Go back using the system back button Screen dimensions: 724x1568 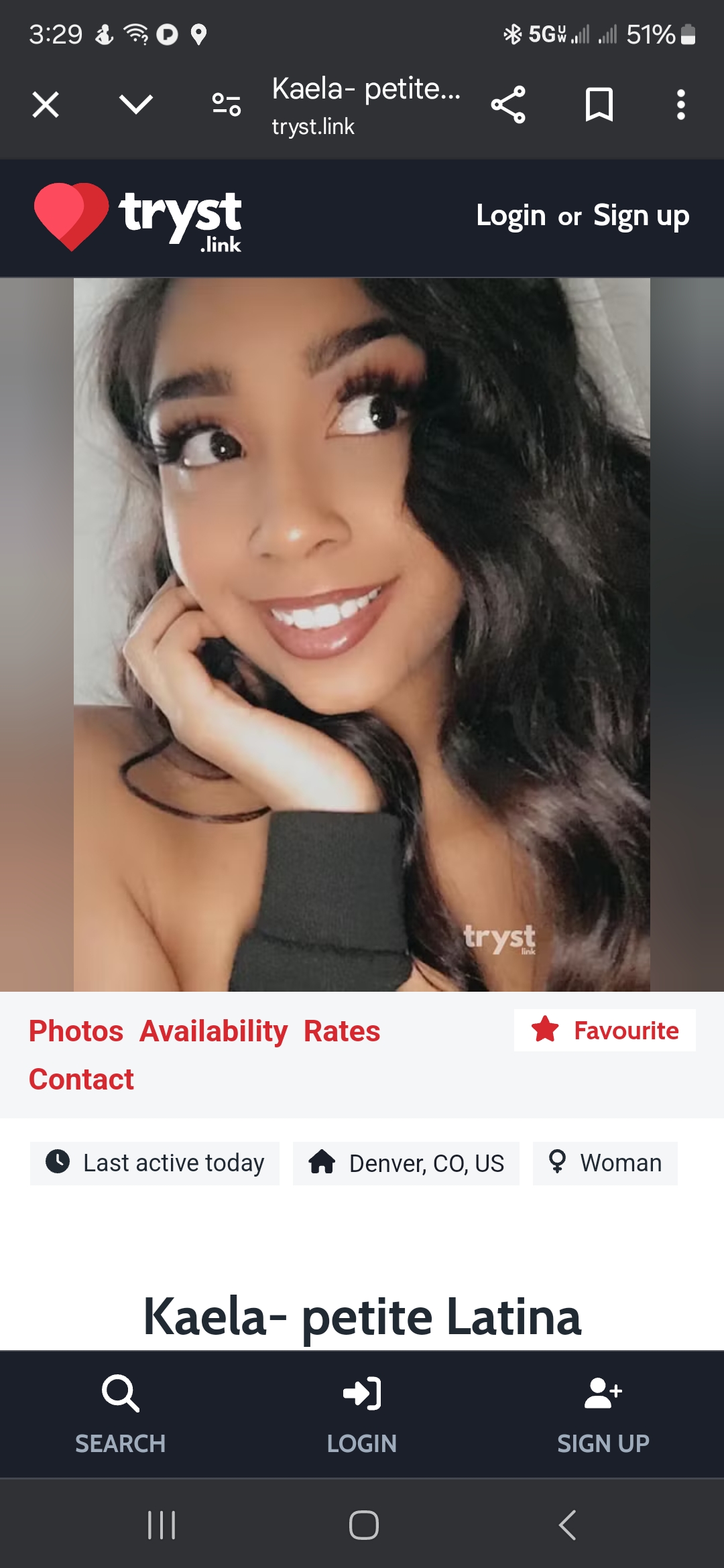click(567, 1525)
